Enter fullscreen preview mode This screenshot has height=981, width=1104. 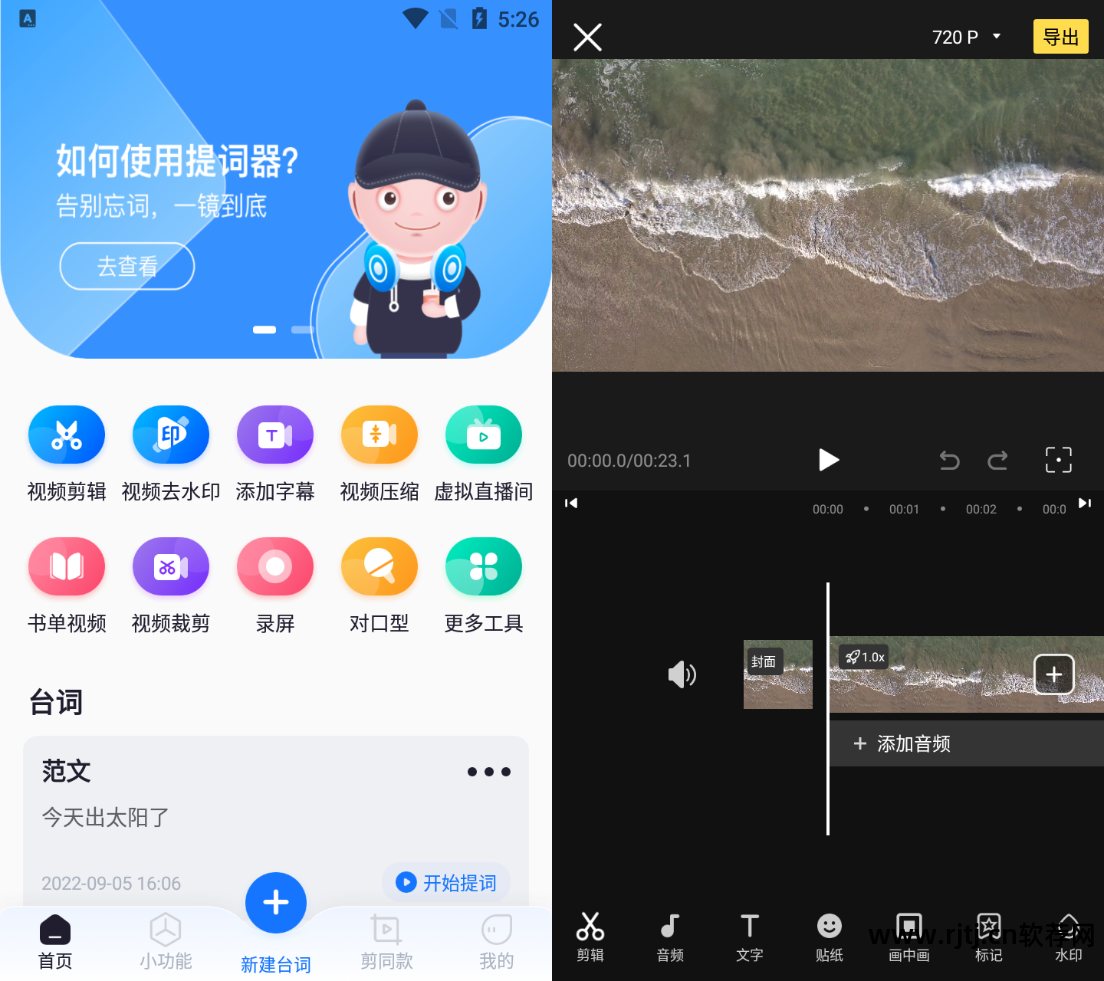(x=1058, y=460)
